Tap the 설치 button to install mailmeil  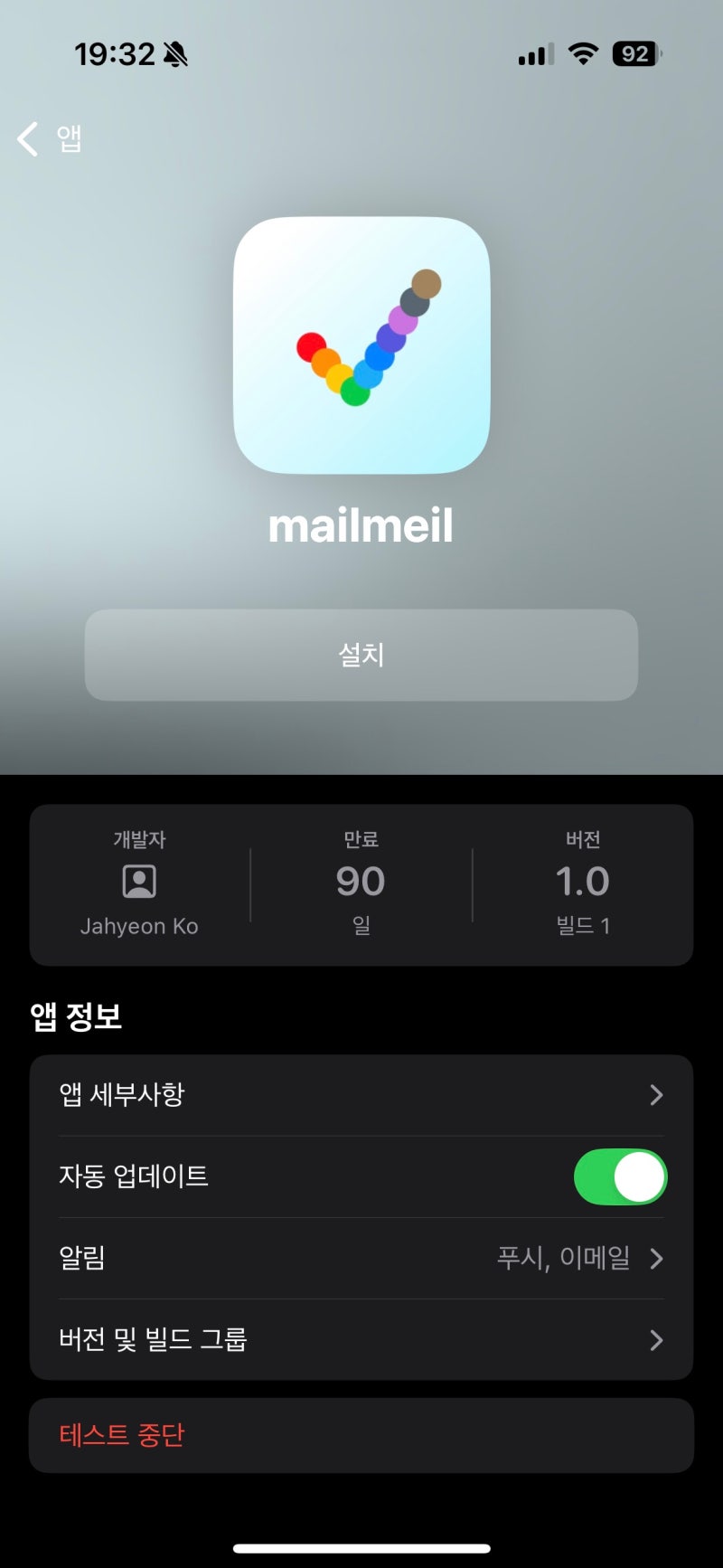click(x=361, y=655)
